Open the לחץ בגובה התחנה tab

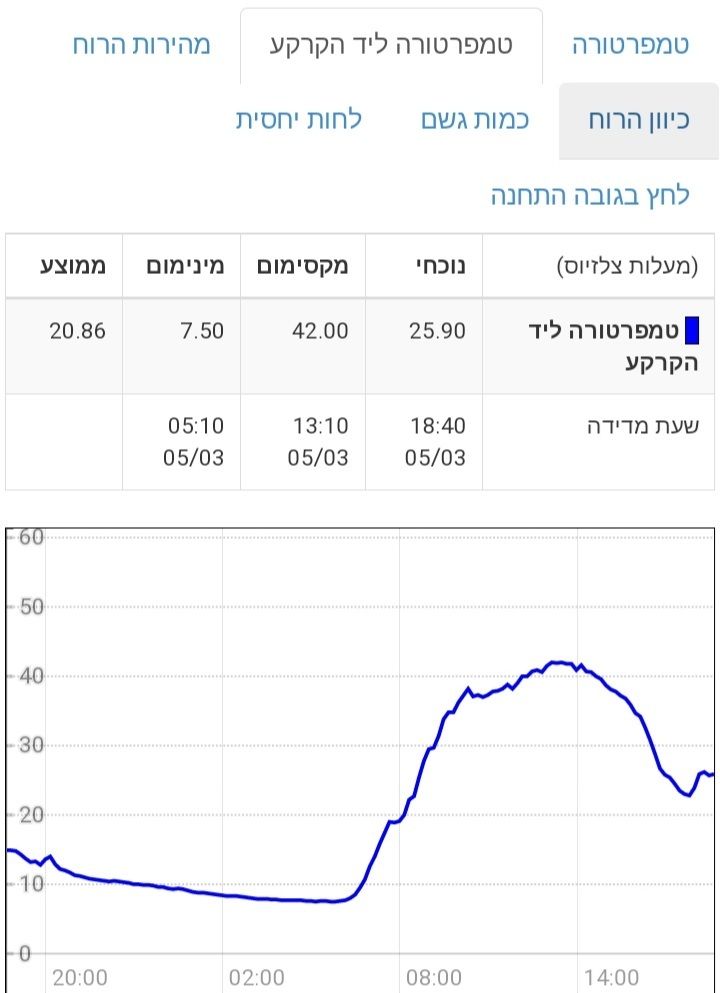coord(590,195)
